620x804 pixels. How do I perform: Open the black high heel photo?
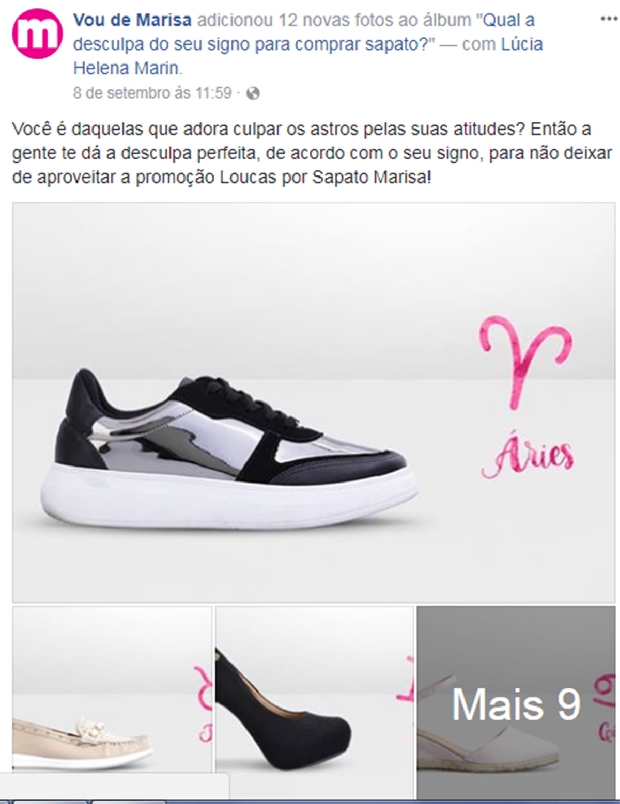(x=314, y=702)
